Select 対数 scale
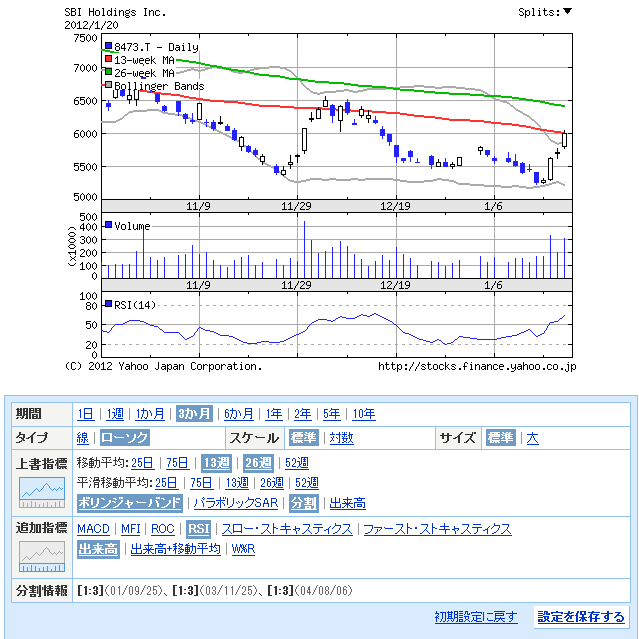Viewport: 639px width, 639px height. 341,438
